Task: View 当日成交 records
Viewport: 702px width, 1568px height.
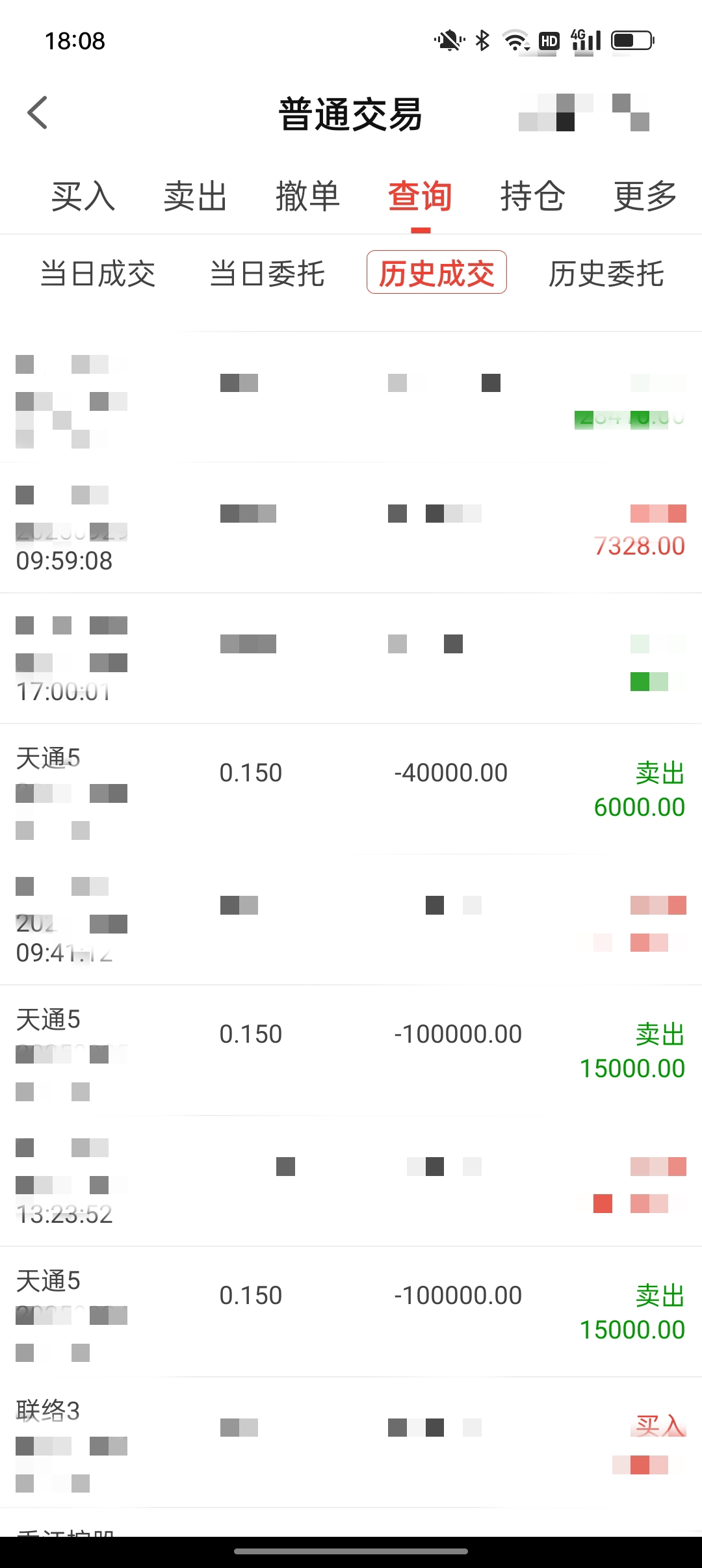Action: 97,273
